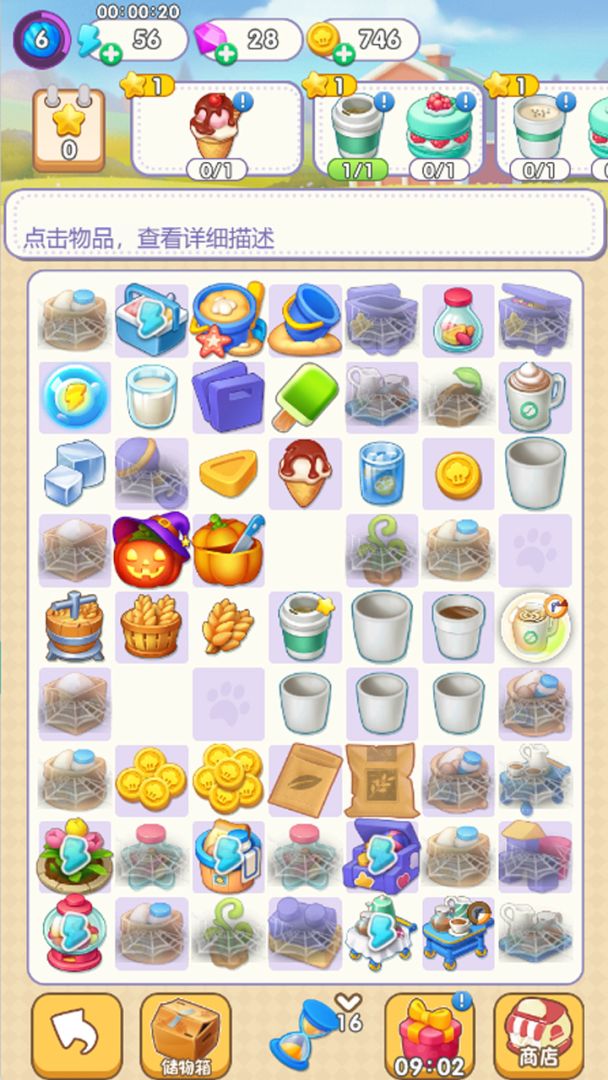Open the ice cream cone order card
Image resolution: width=608 pixels, height=1080 pixels.
click(216, 130)
